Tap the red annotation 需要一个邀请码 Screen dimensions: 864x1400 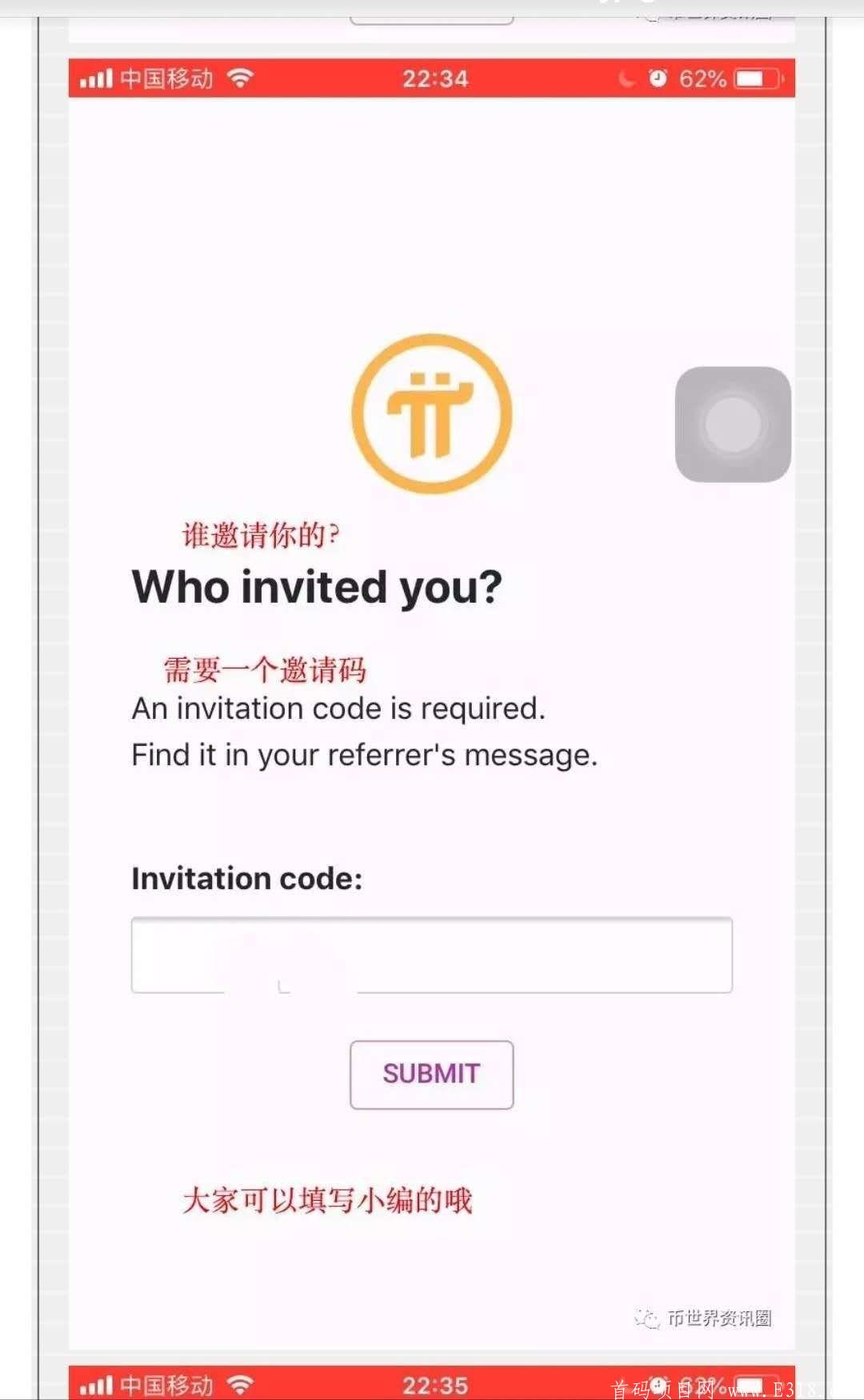[x=264, y=668]
